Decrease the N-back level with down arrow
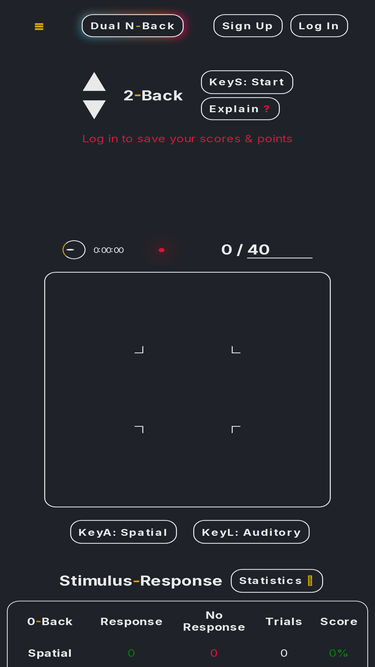 [x=94, y=109]
